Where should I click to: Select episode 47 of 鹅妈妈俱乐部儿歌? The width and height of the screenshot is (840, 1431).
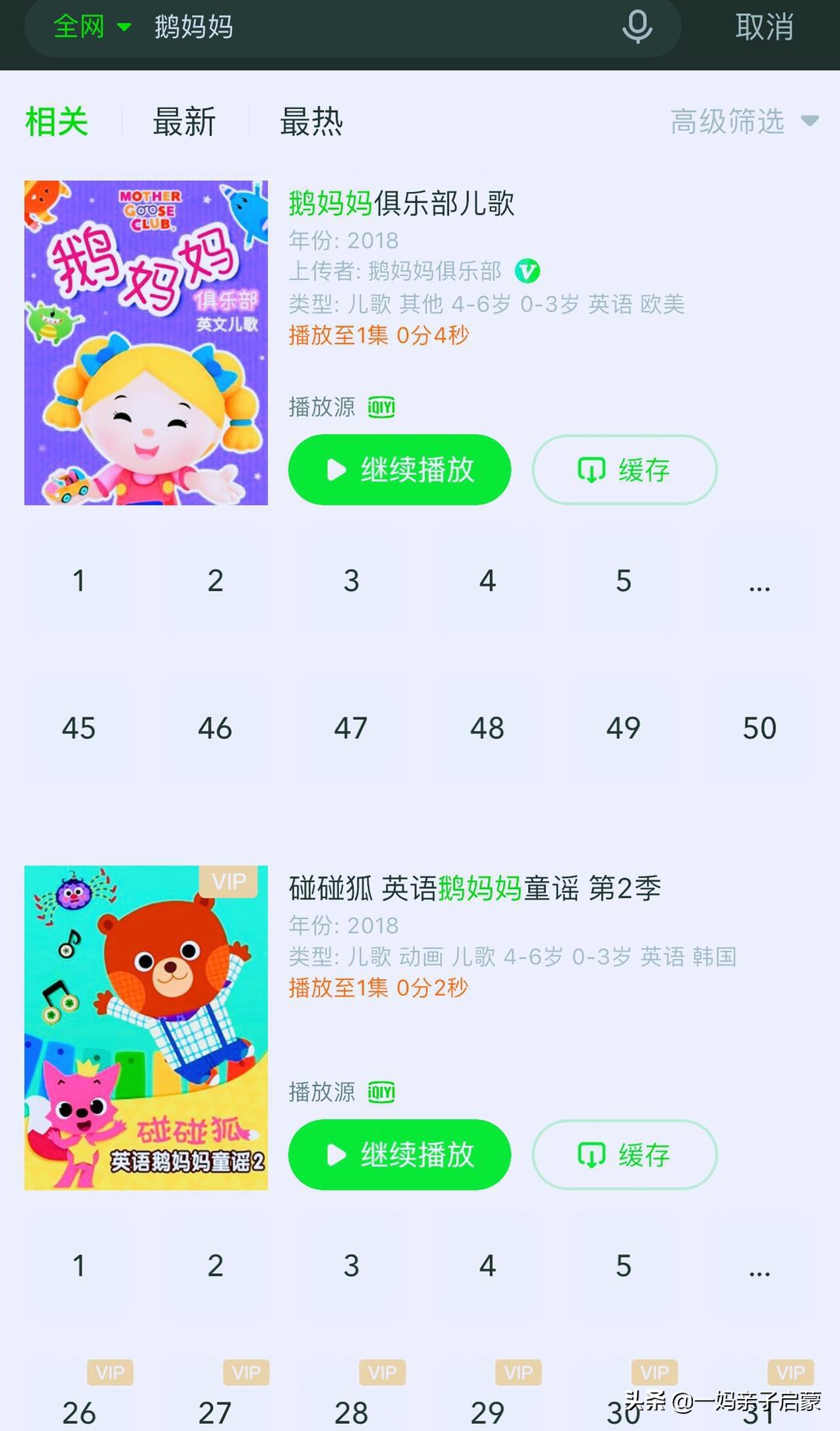pyautogui.click(x=351, y=728)
